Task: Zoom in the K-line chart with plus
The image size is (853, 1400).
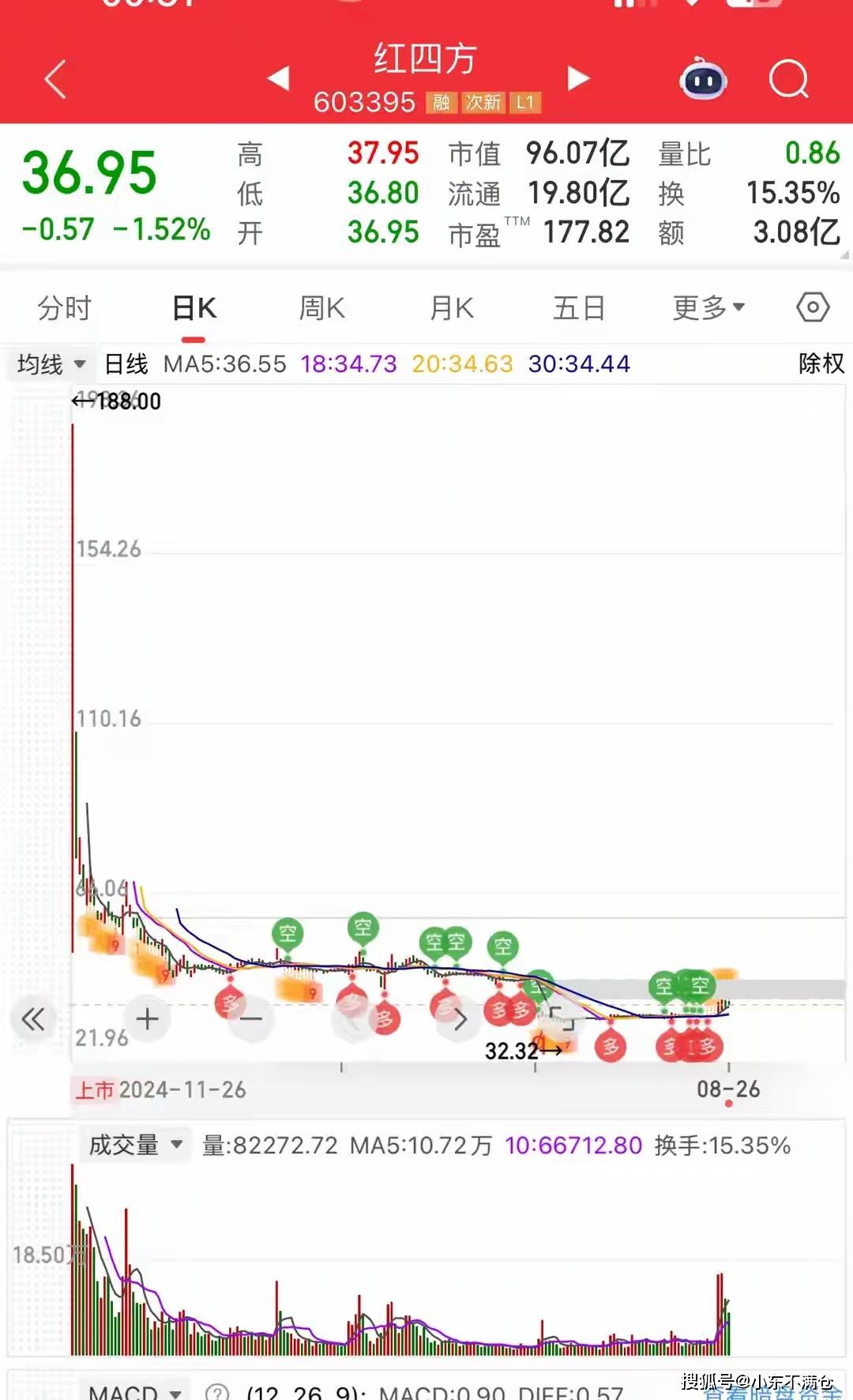Action: (x=147, y=1018)
